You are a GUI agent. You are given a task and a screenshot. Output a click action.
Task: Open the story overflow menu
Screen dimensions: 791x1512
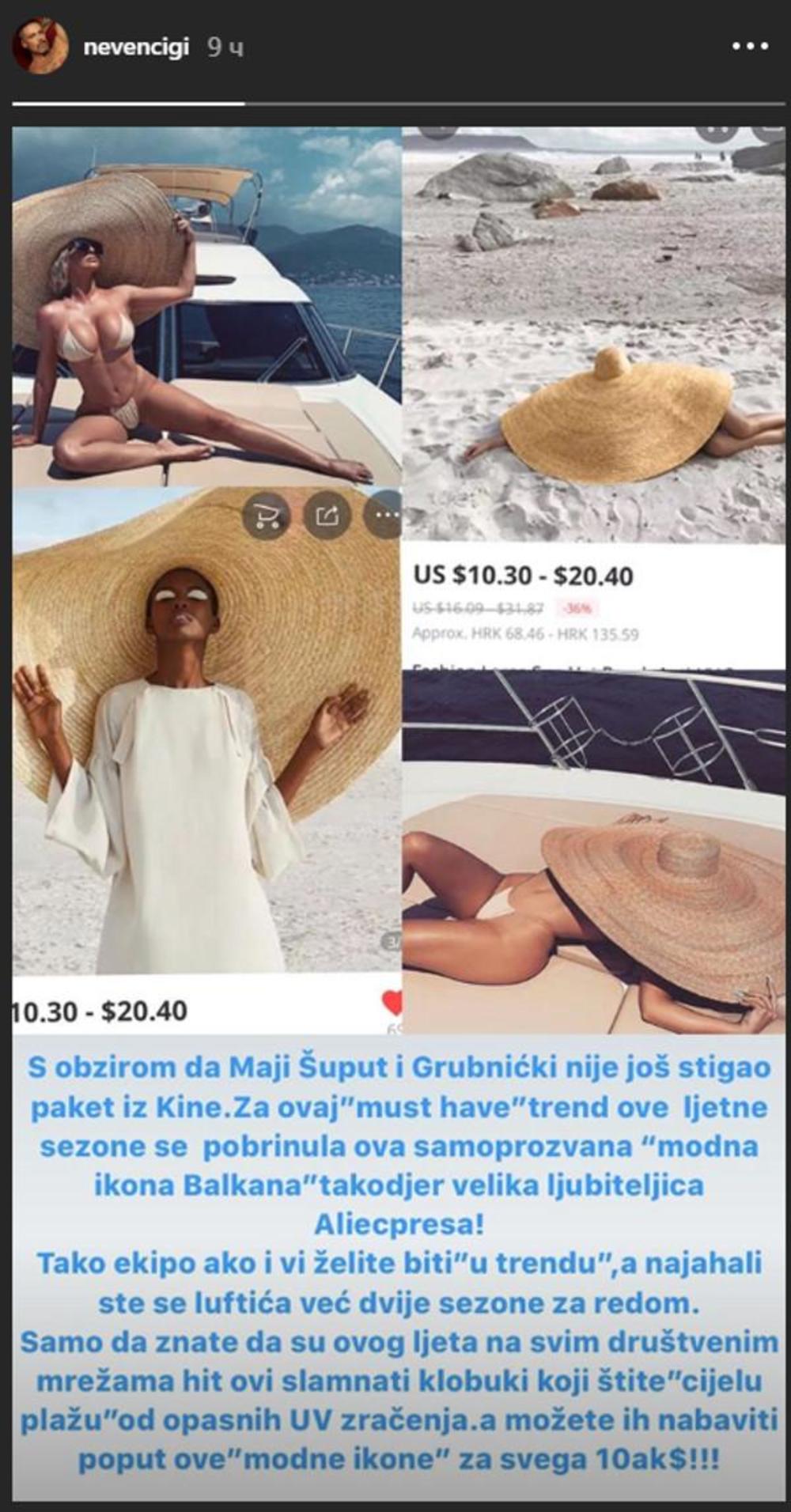749,47
